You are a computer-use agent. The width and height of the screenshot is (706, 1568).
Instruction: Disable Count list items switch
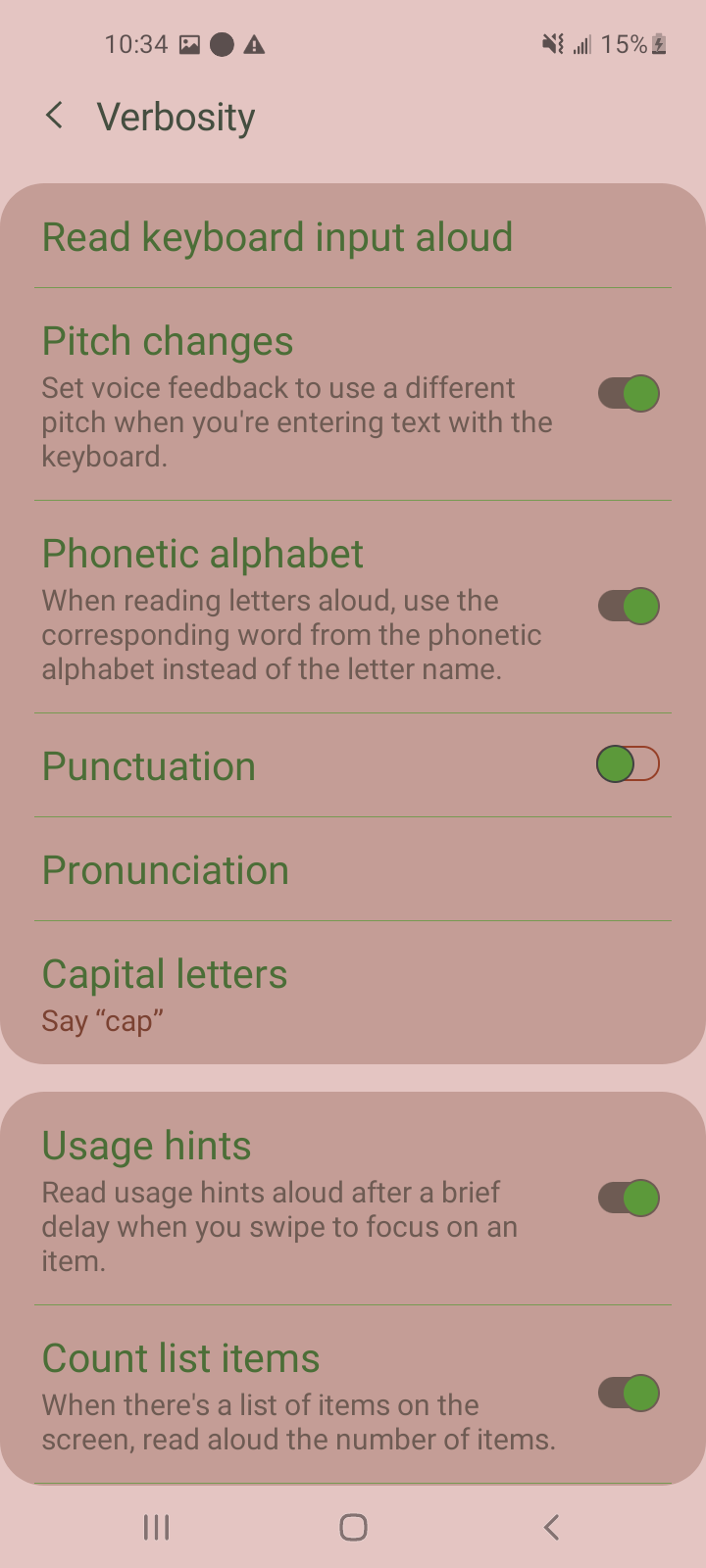(x=629, y=1393)
